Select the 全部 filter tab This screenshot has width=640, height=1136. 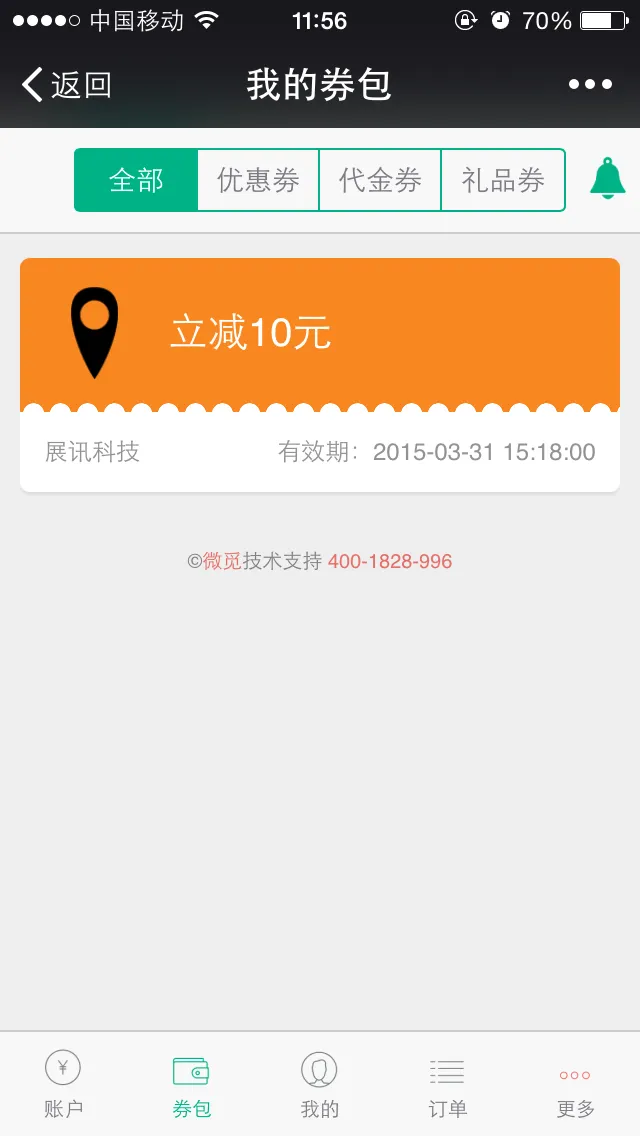(136, 180)
